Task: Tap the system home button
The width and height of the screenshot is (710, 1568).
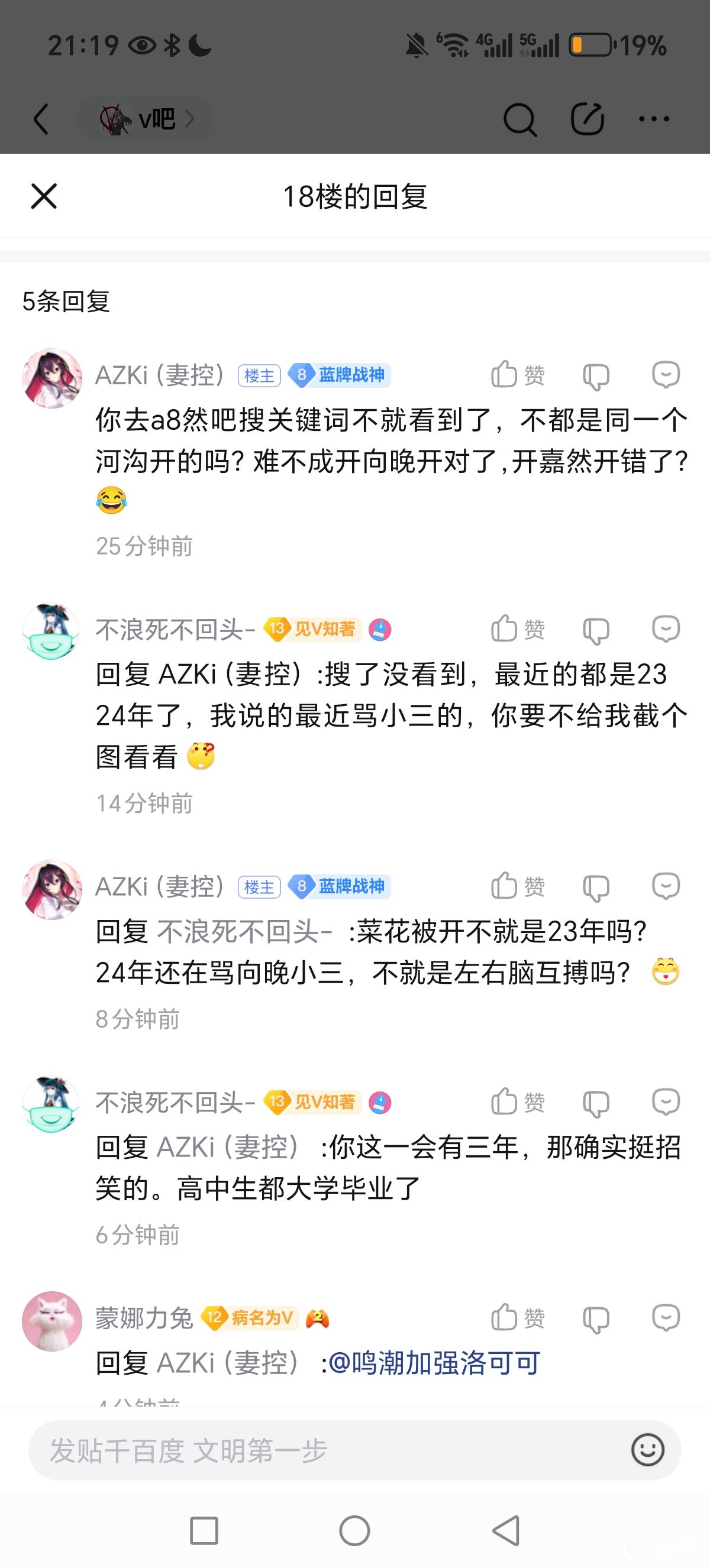Action: click(x=354, y=1531)
